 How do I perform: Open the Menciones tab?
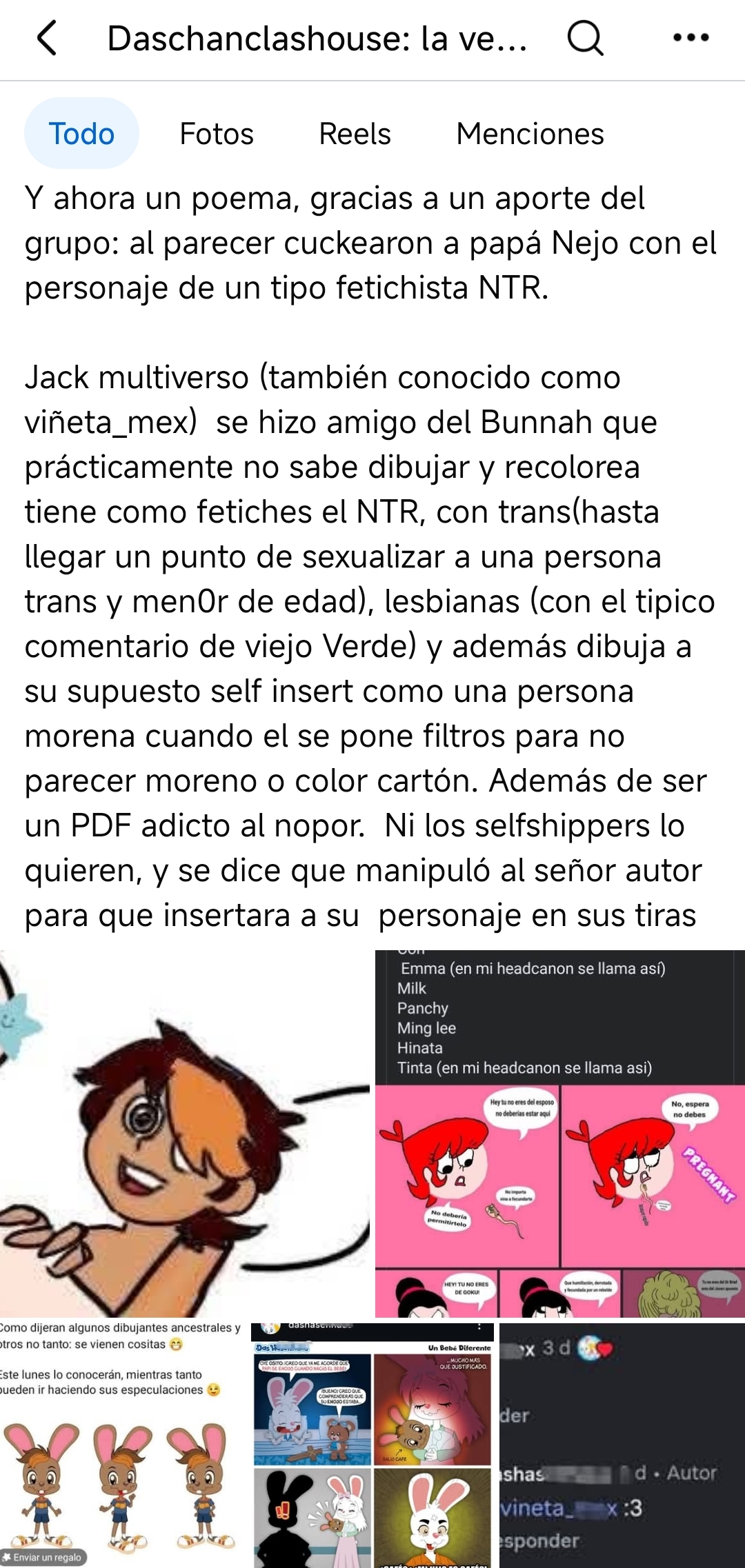[x=530, y=134]
